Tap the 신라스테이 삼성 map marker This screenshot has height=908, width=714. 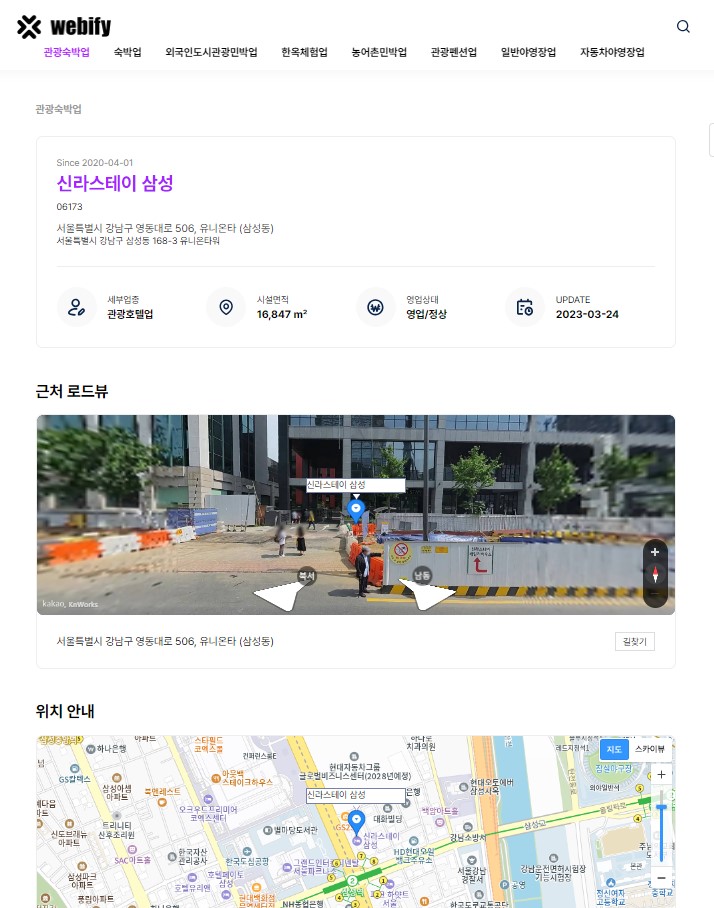[x=356, y=822]
